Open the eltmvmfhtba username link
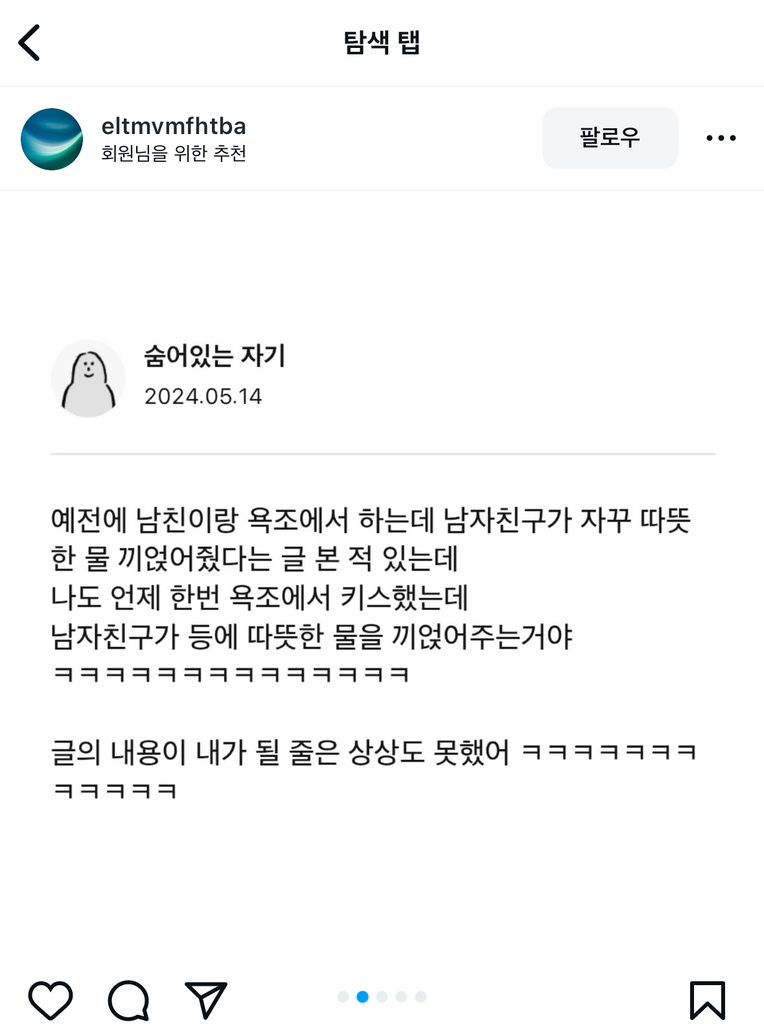Viewport: 764px width, 1024px height. [x=173, y=126]
